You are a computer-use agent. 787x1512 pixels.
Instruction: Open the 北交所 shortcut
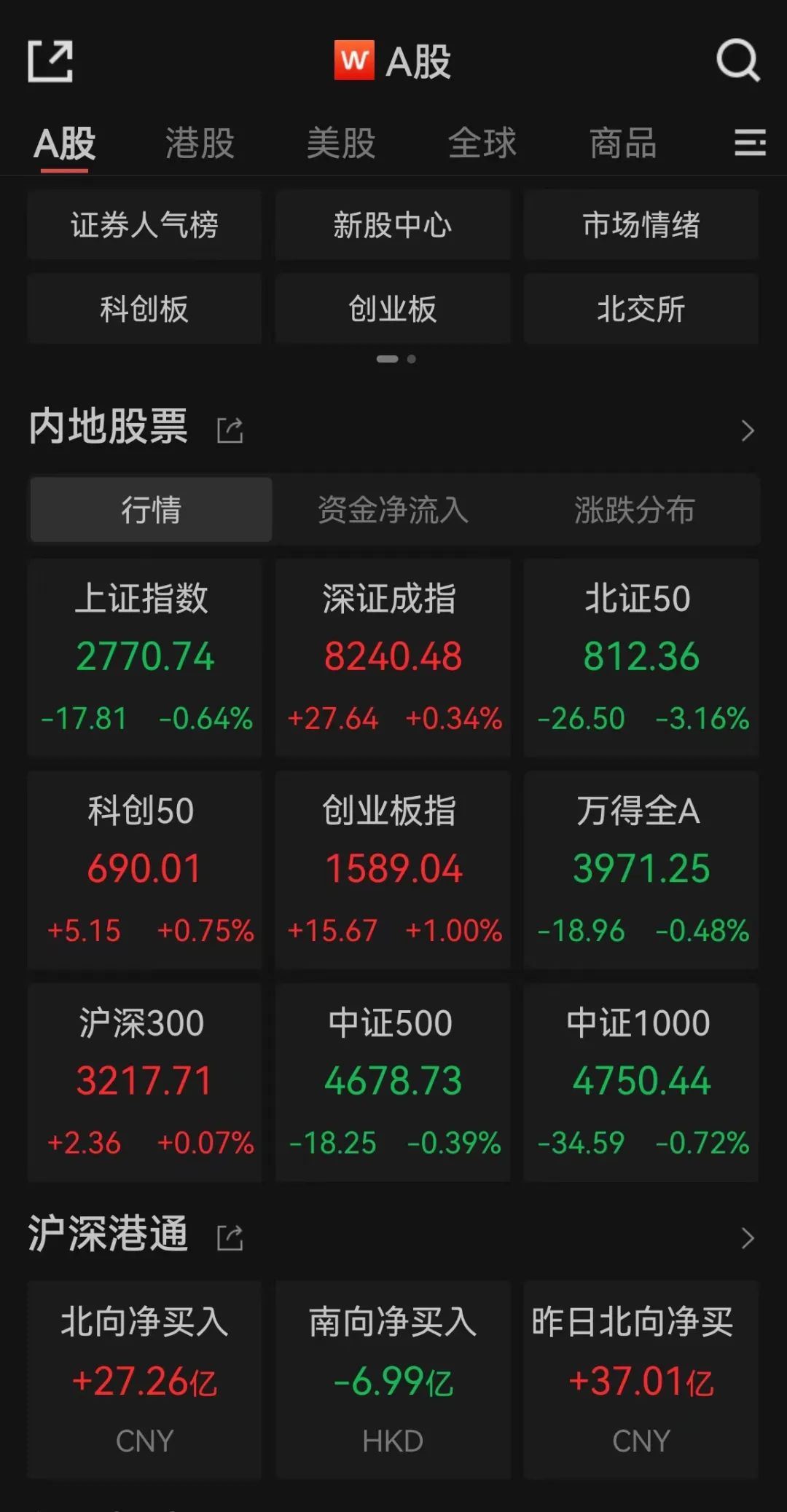click(641, 309)
